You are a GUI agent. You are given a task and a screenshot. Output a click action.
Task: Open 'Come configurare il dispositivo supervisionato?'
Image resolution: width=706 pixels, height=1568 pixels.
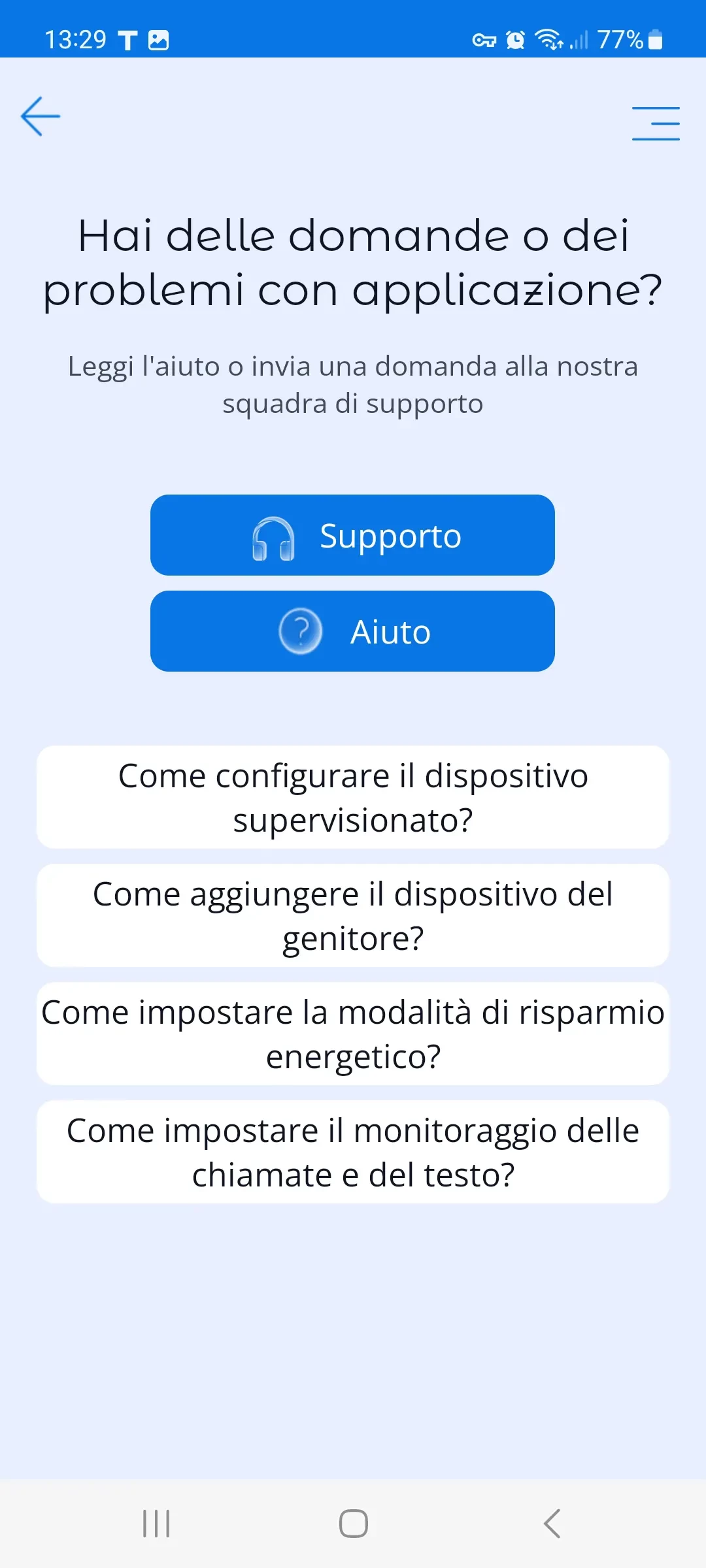353,798
